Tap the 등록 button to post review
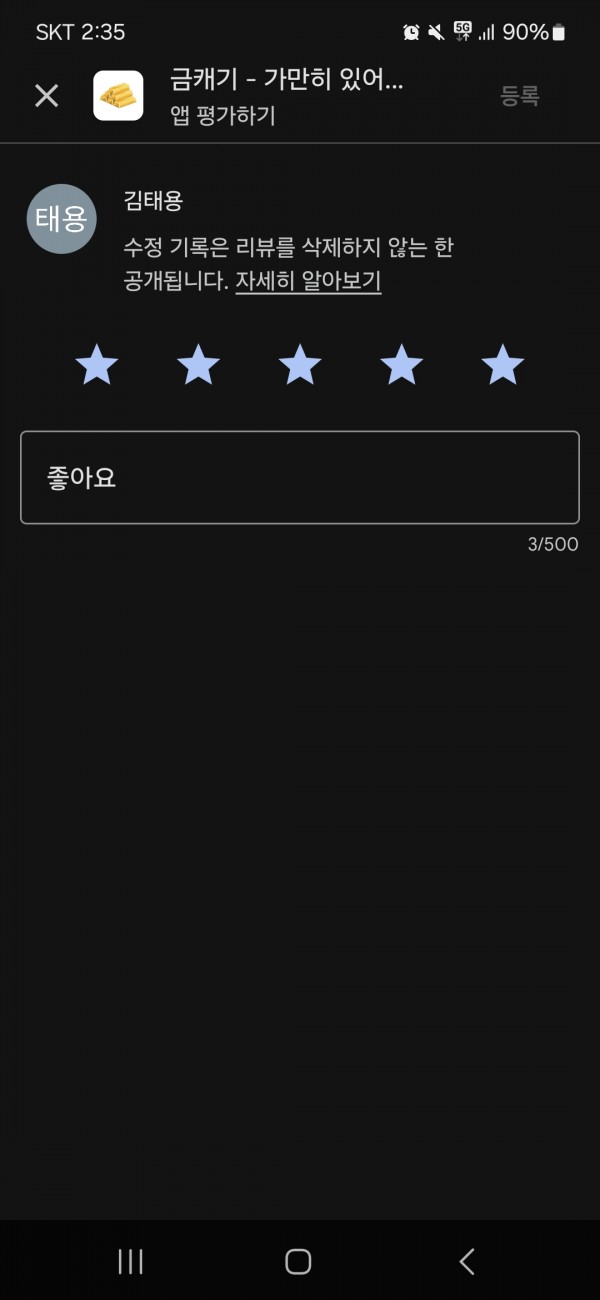This screenshot has height=1300, width=600. tap(520, 96)
